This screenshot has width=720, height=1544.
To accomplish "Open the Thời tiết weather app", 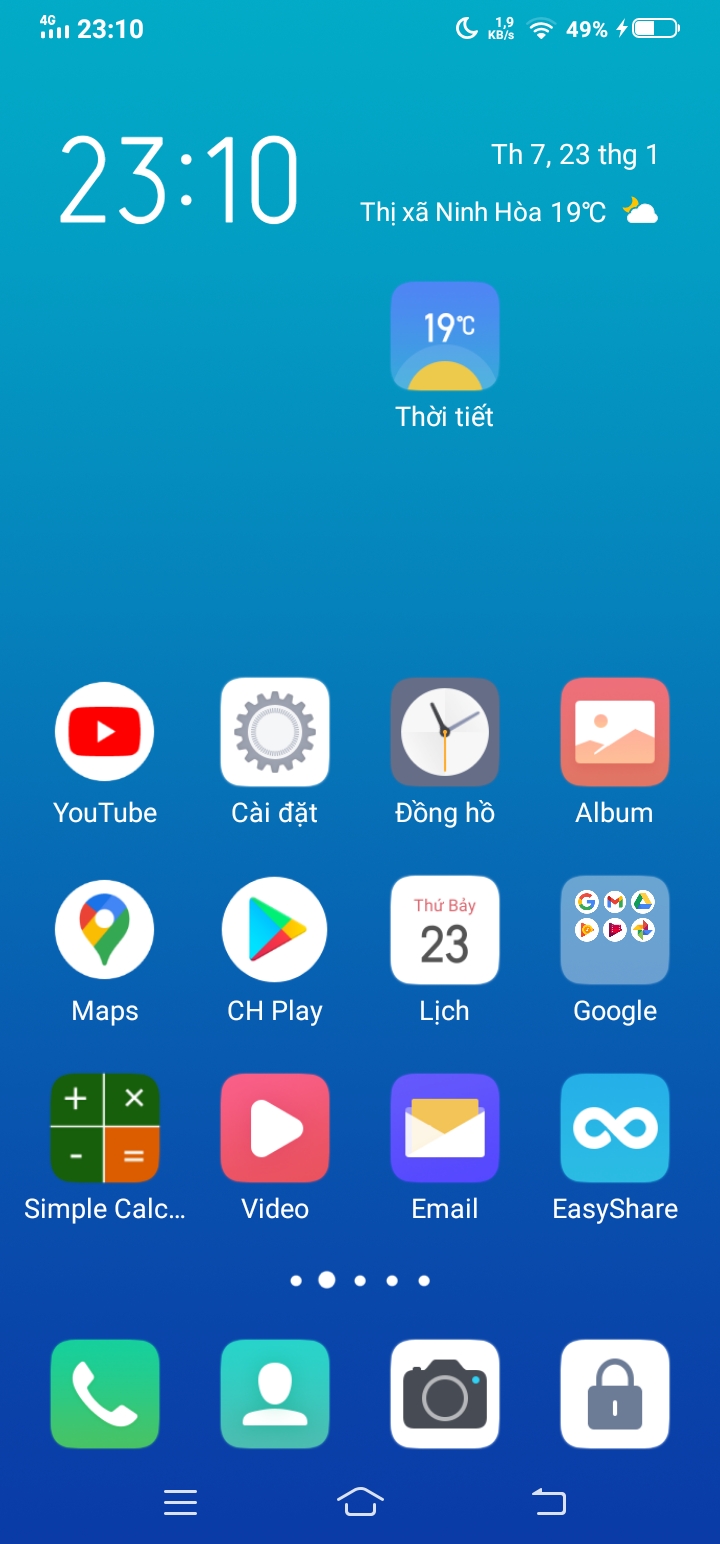I will click(x=444, y=336).
